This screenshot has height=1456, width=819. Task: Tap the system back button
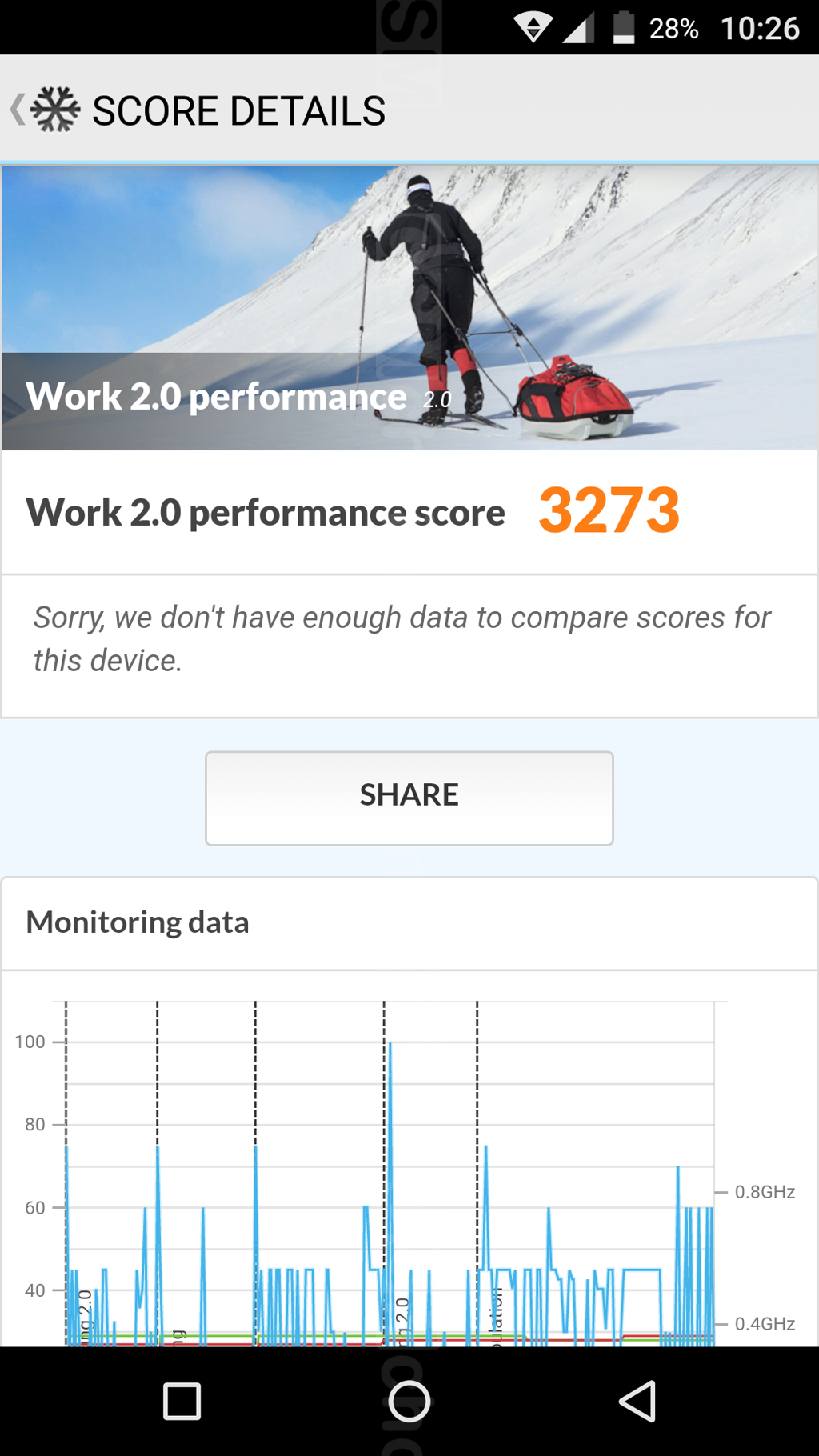coord(637,1401)
